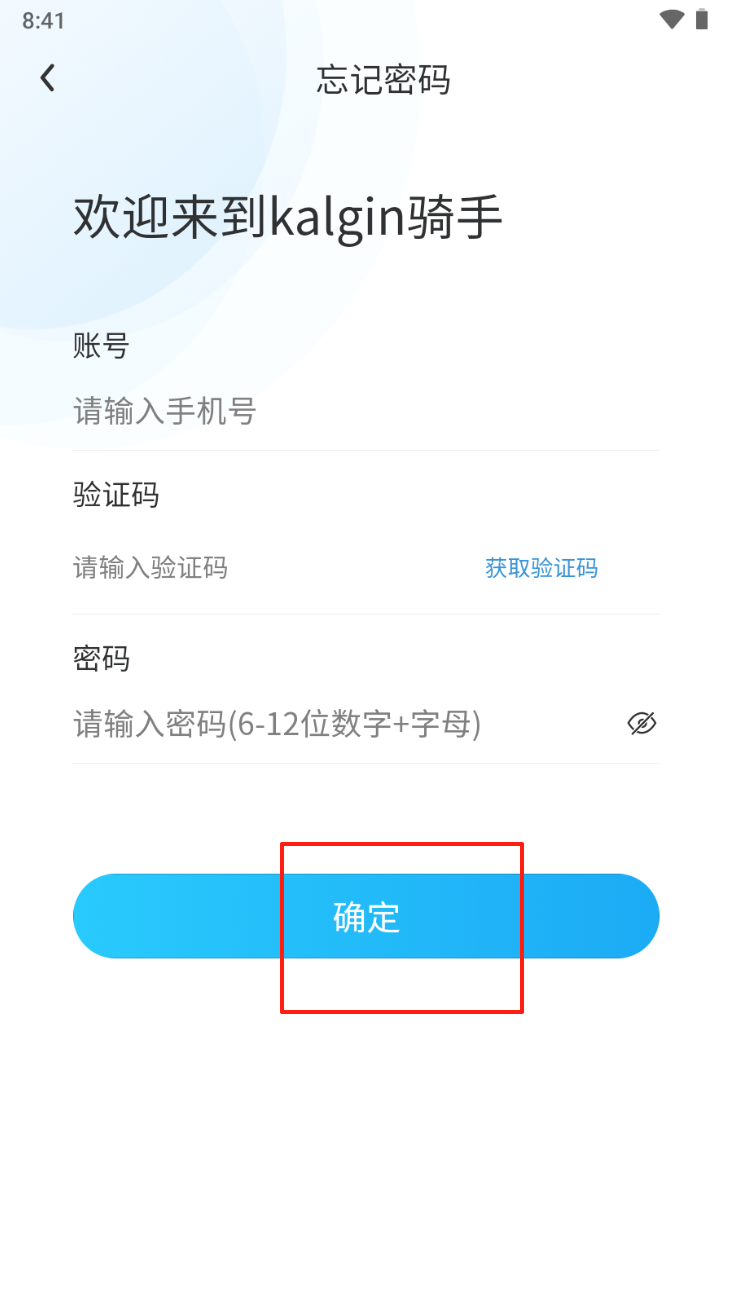732x1304 pixels.
Task: Tap 获取验证码 to get a verification code
Action: pyautogui.click(x=541, y=568)
